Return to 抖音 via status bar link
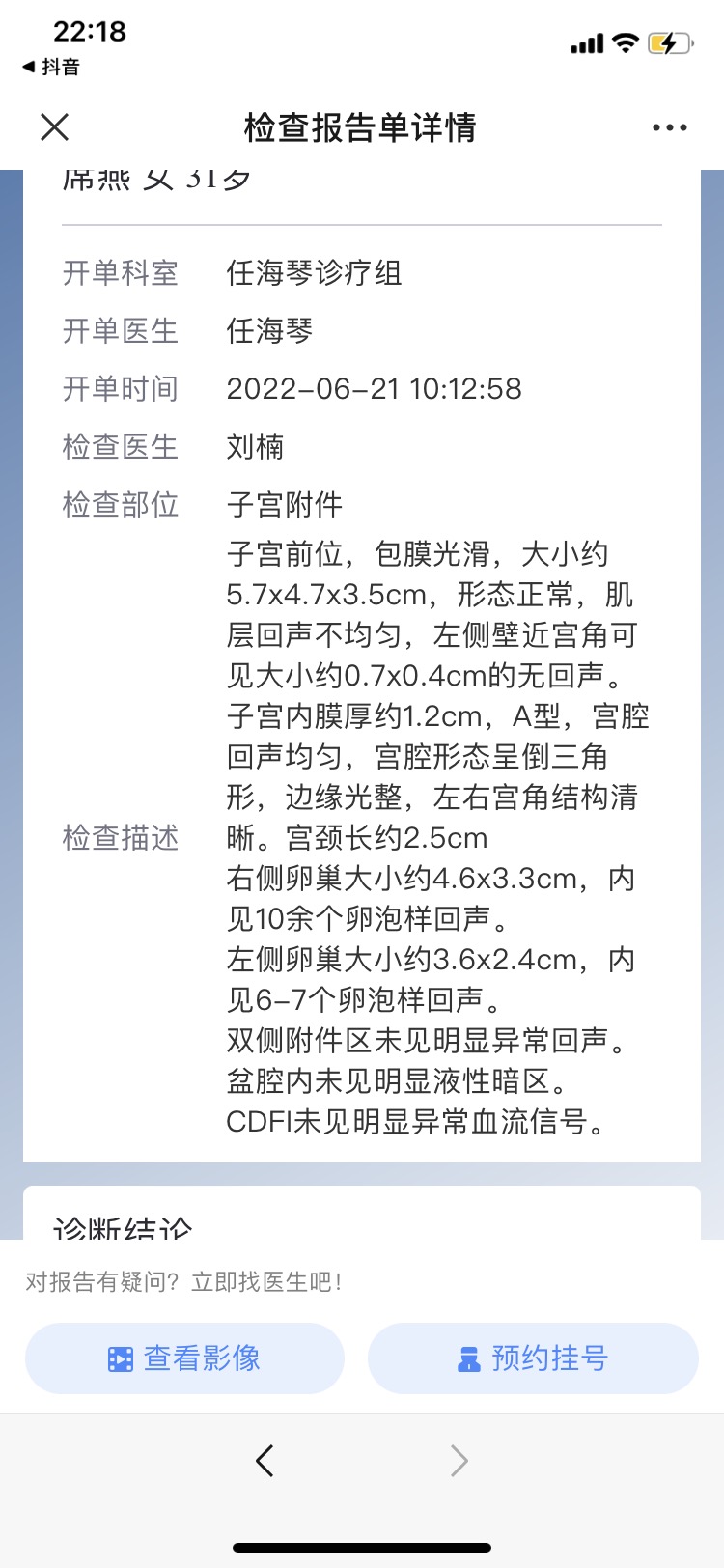Image resolution: width=724 pixels, height=1568 pixels. (x=51, y=67)
